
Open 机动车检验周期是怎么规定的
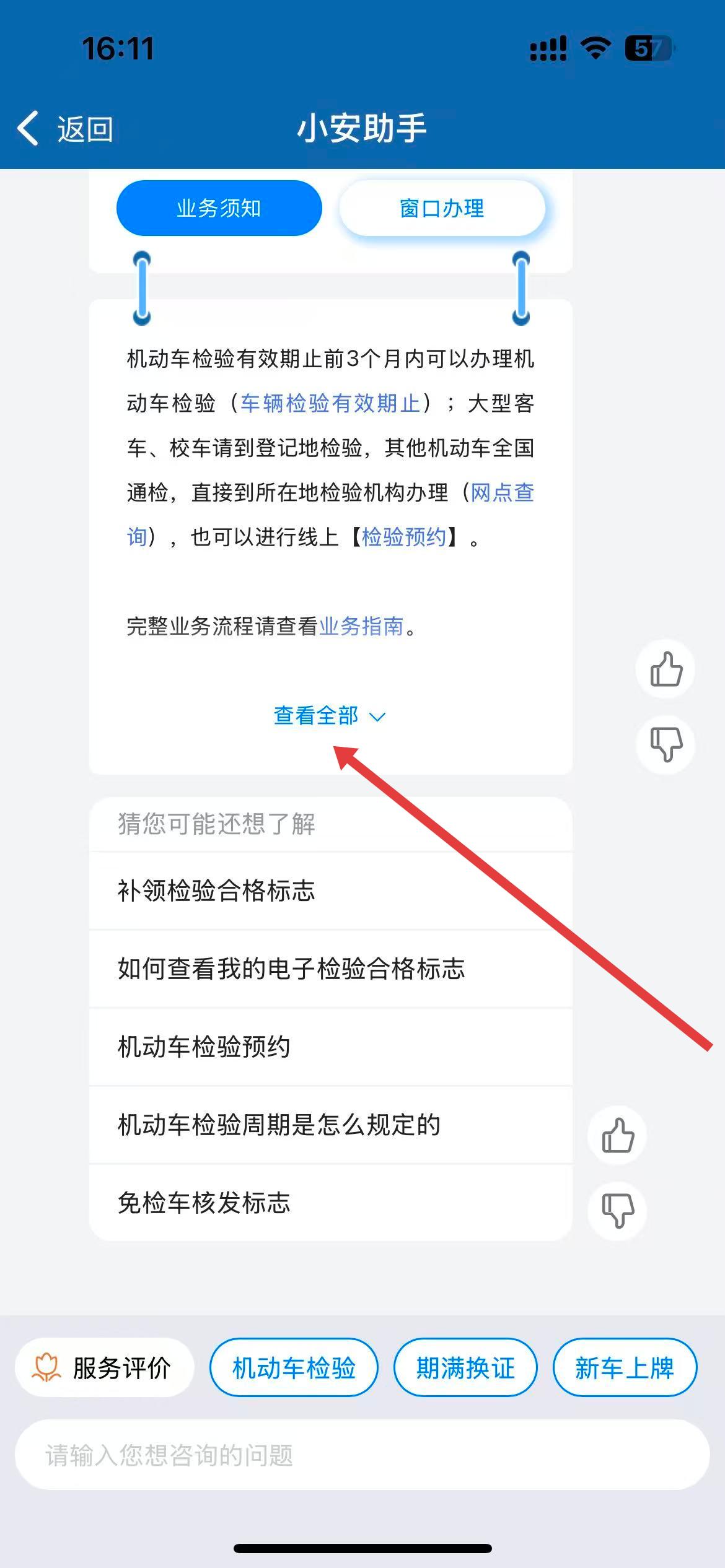click(279, 1125)
